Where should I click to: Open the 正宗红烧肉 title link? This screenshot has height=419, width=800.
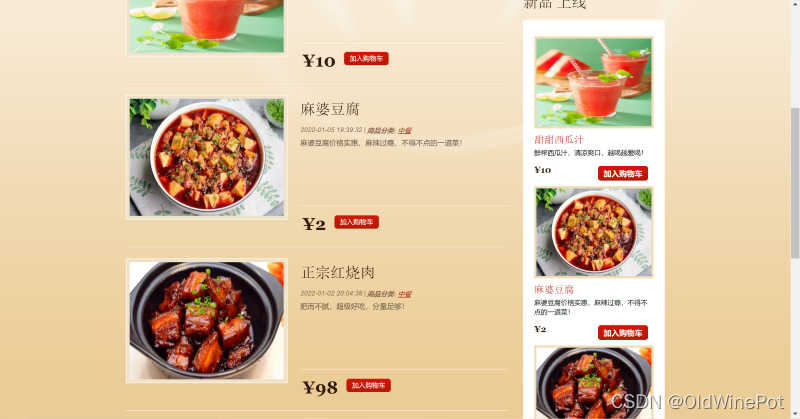pos(338,272)
